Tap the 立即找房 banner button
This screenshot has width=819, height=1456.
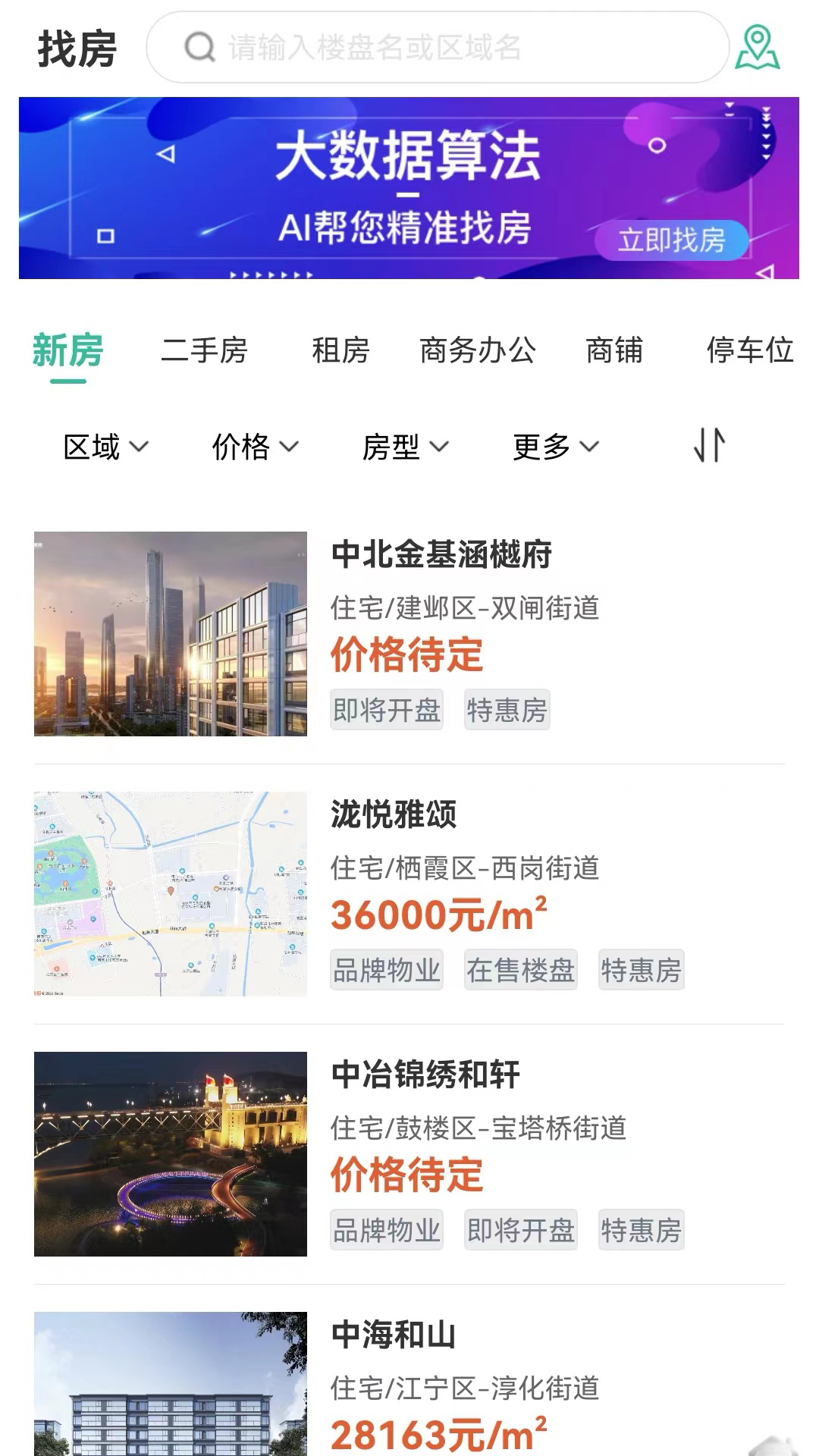click(671, 240)
